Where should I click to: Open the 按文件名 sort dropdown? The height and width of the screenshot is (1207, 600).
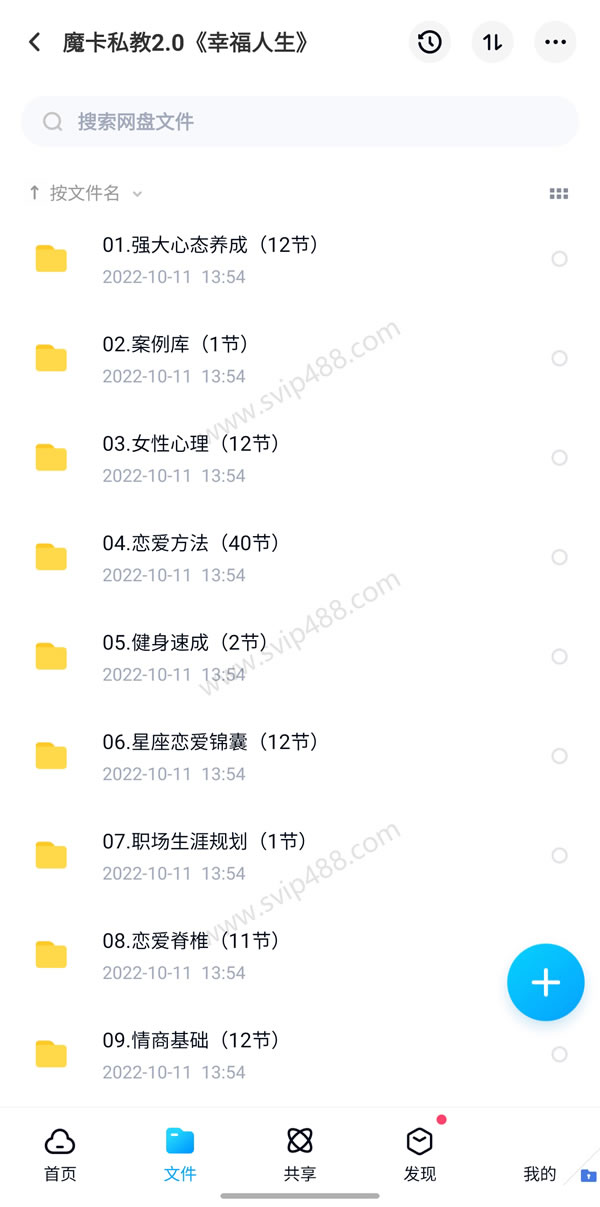click(x=86, y=193)
